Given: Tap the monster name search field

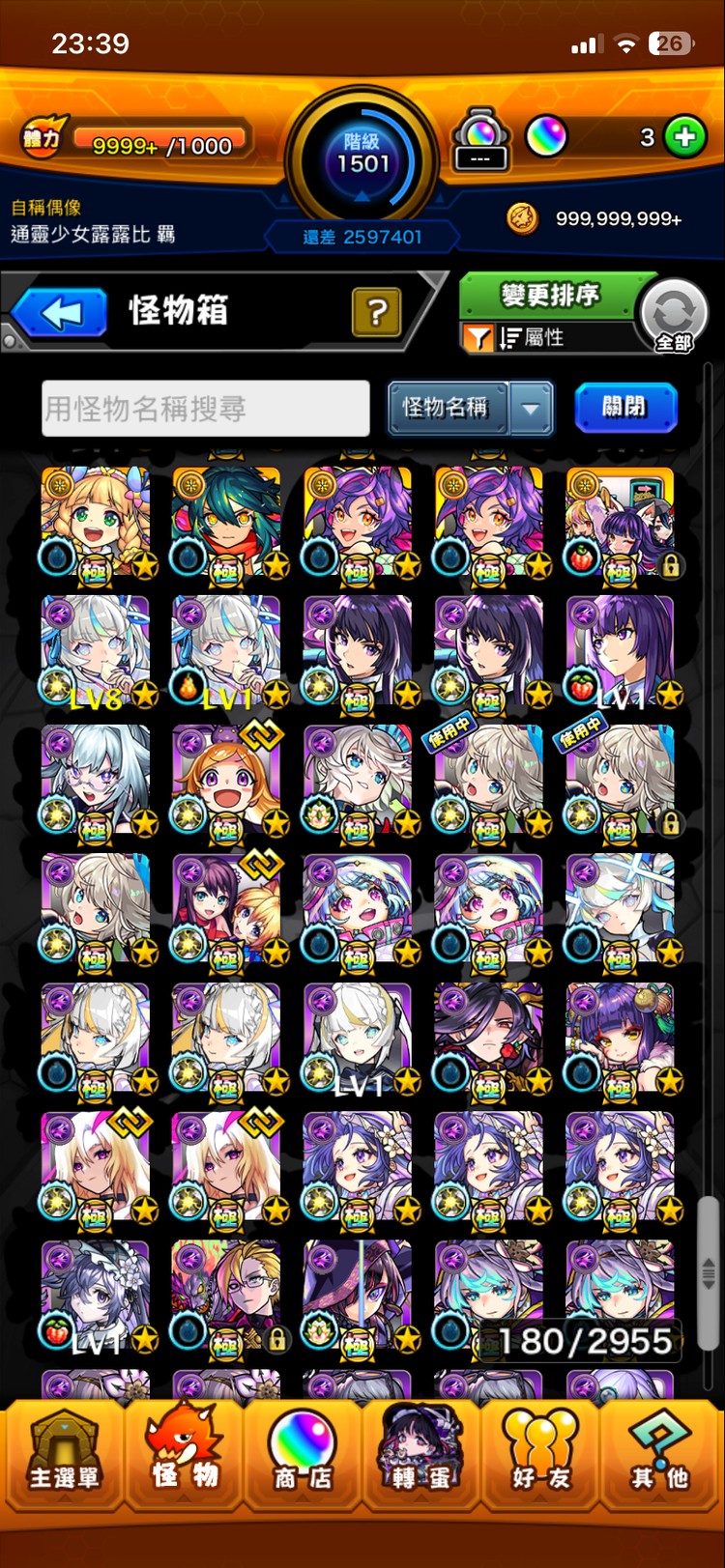Looking at the screenshot, I should click(x=206, y=409).
